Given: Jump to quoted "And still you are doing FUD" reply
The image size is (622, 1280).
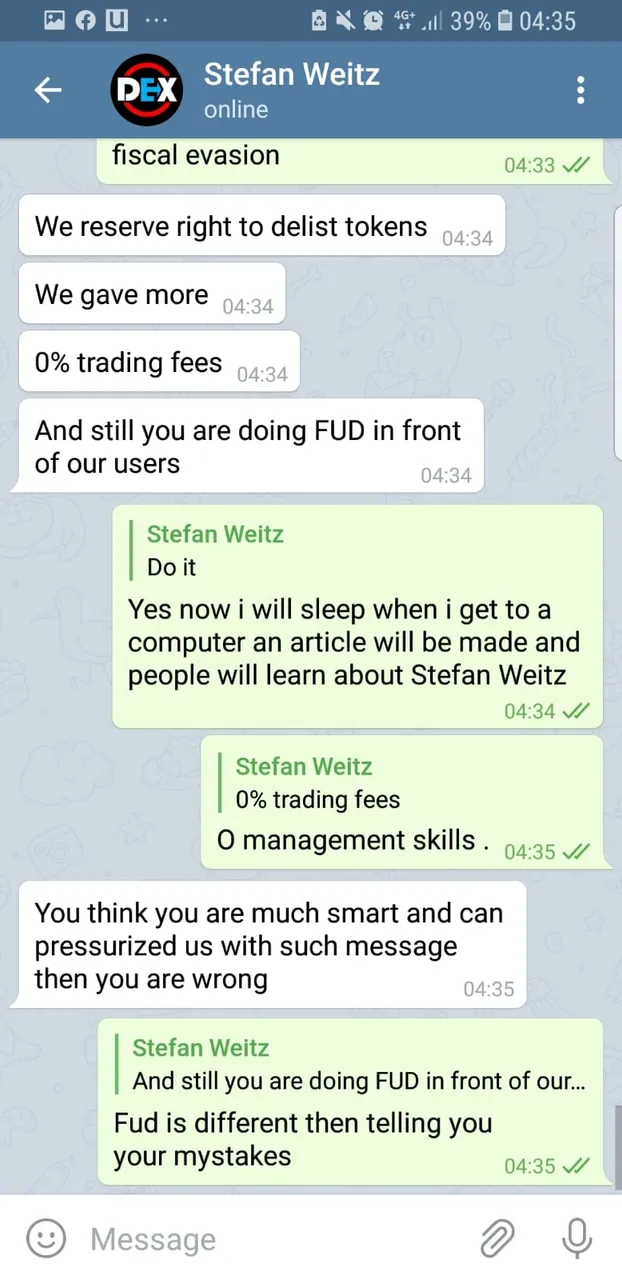Looking at the screenshot, I should pos(358,1065).
